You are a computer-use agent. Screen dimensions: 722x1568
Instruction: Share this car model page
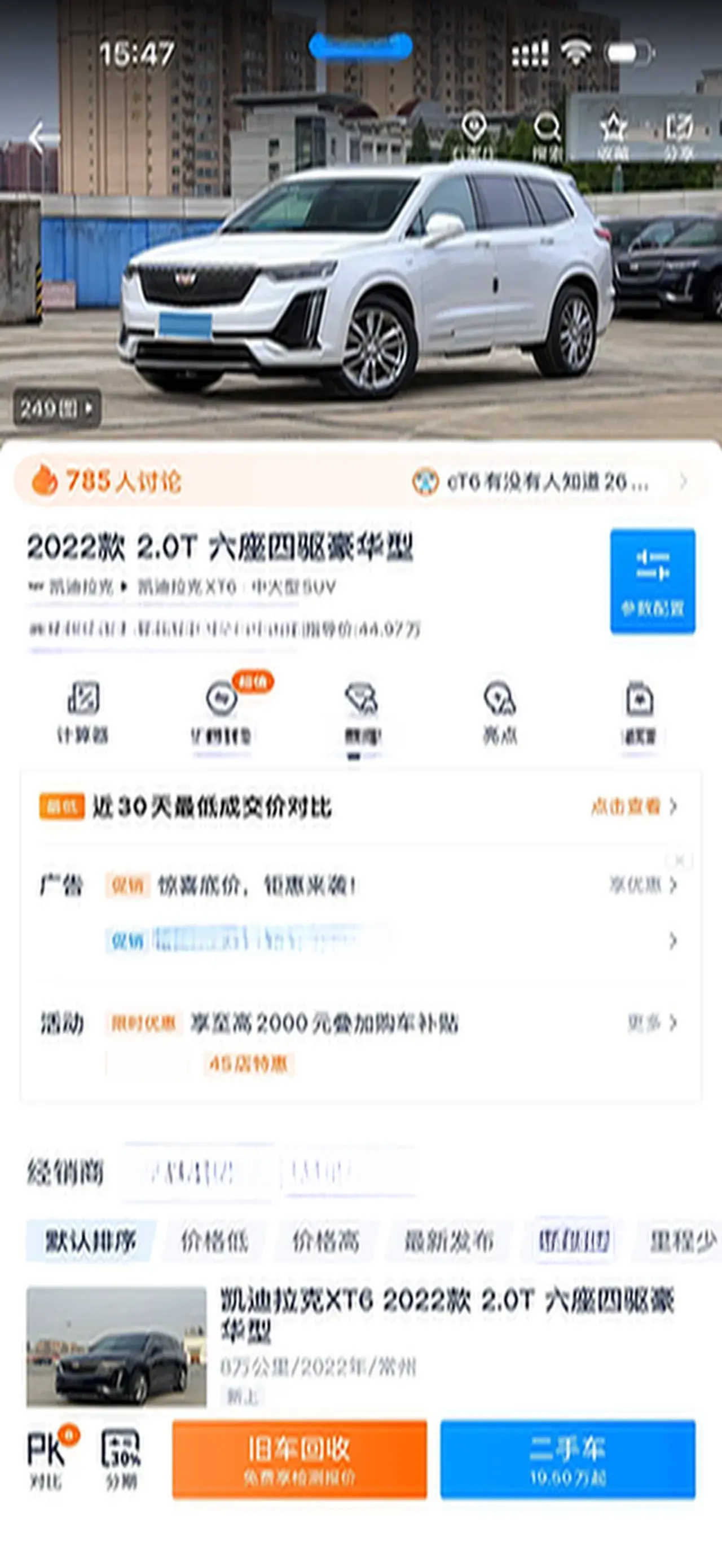(x=678, y=134)
